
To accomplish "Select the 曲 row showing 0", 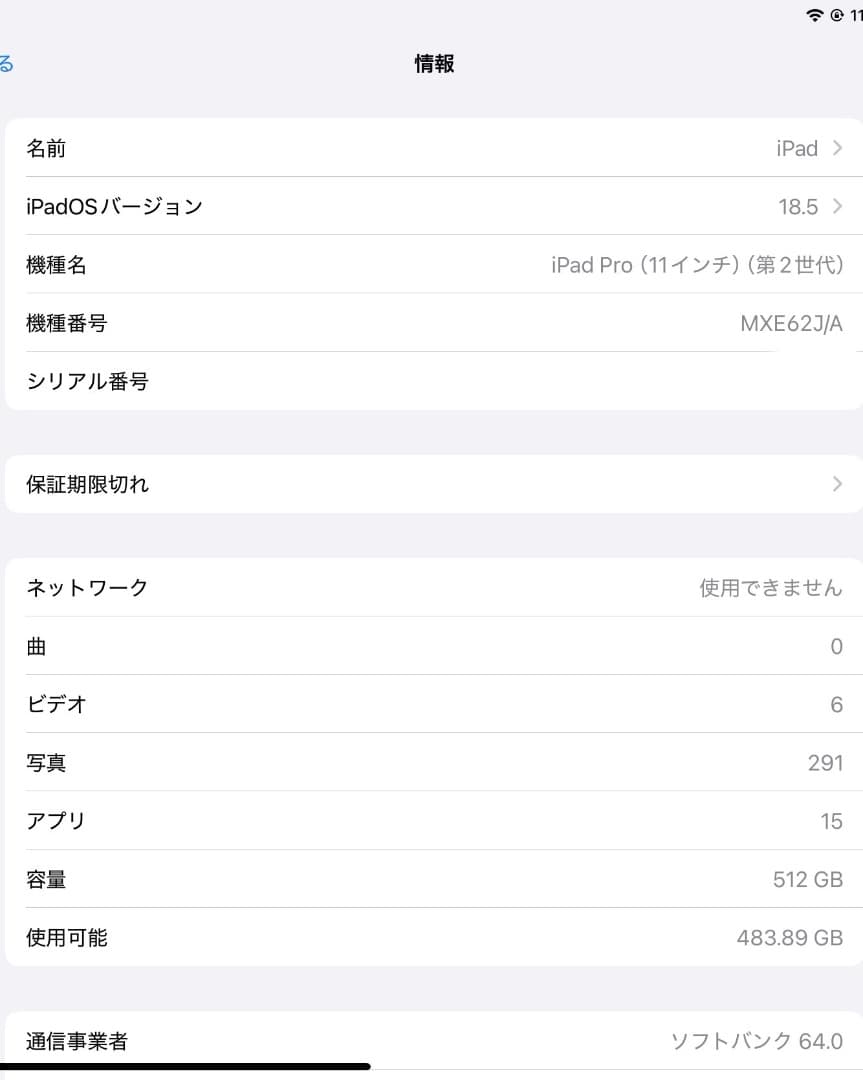I will coord(430,646).
